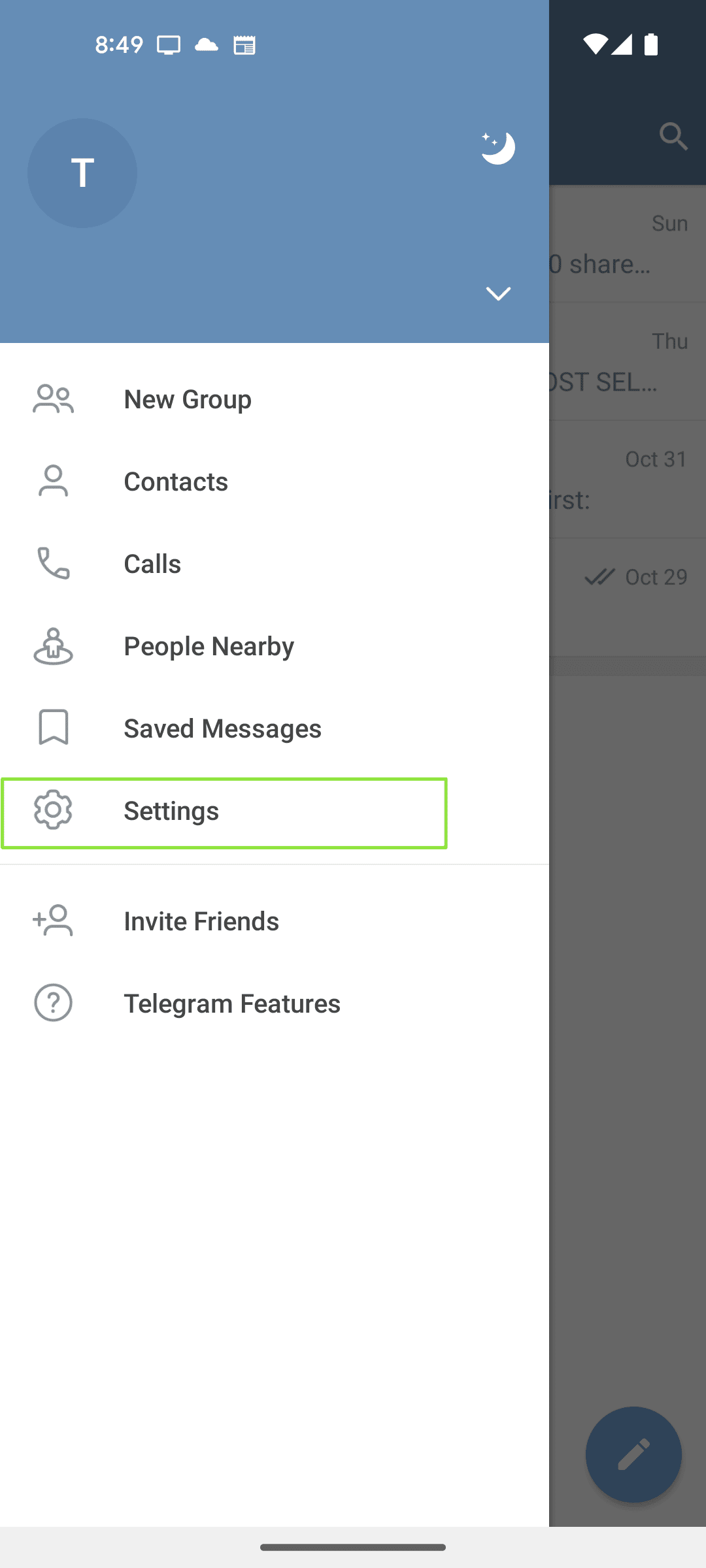706x1568 pixels.
Task: Open the New Group icon
Action: (x=53, y=399)
